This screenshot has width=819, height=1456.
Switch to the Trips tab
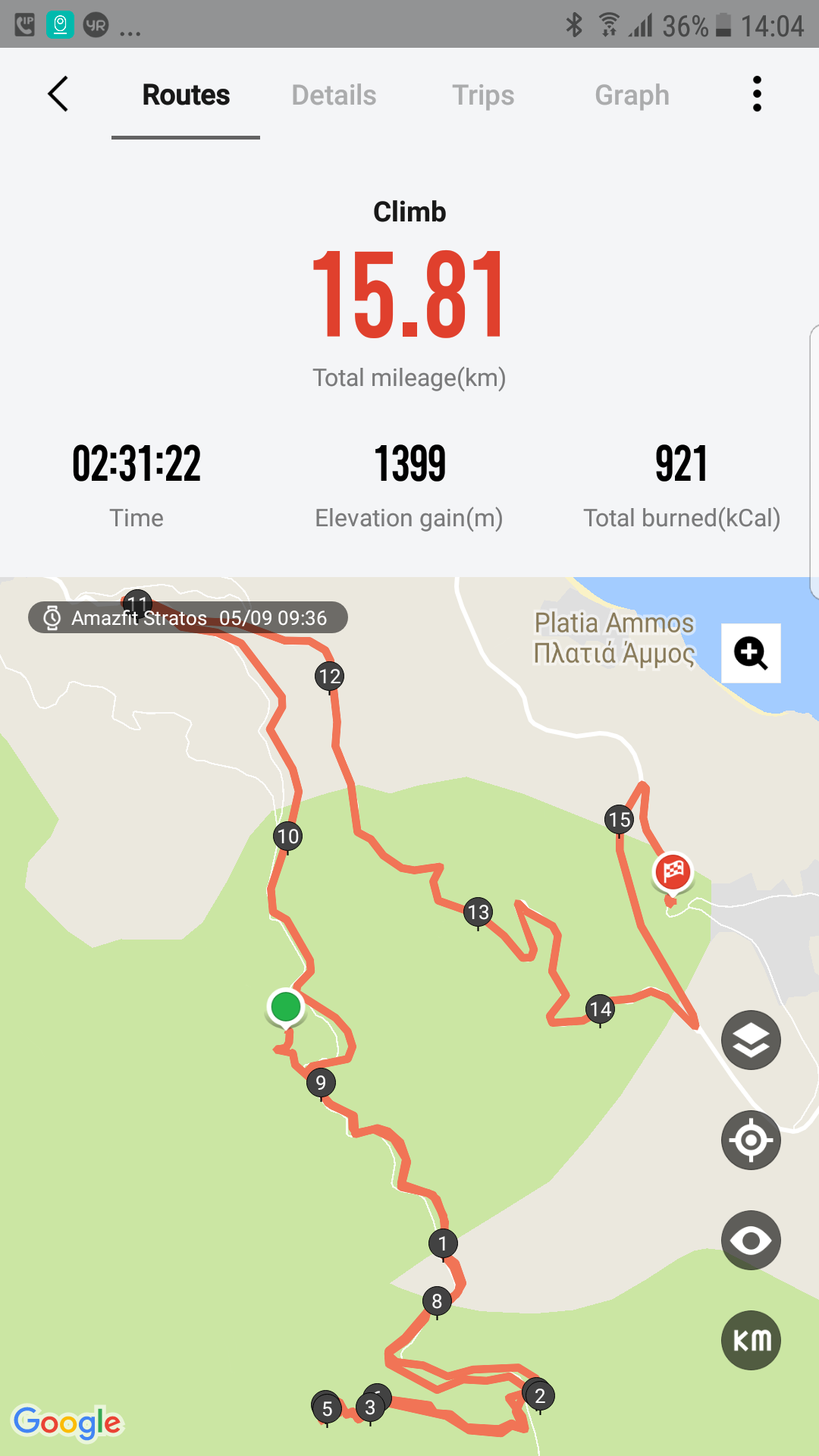click(483, 95)
